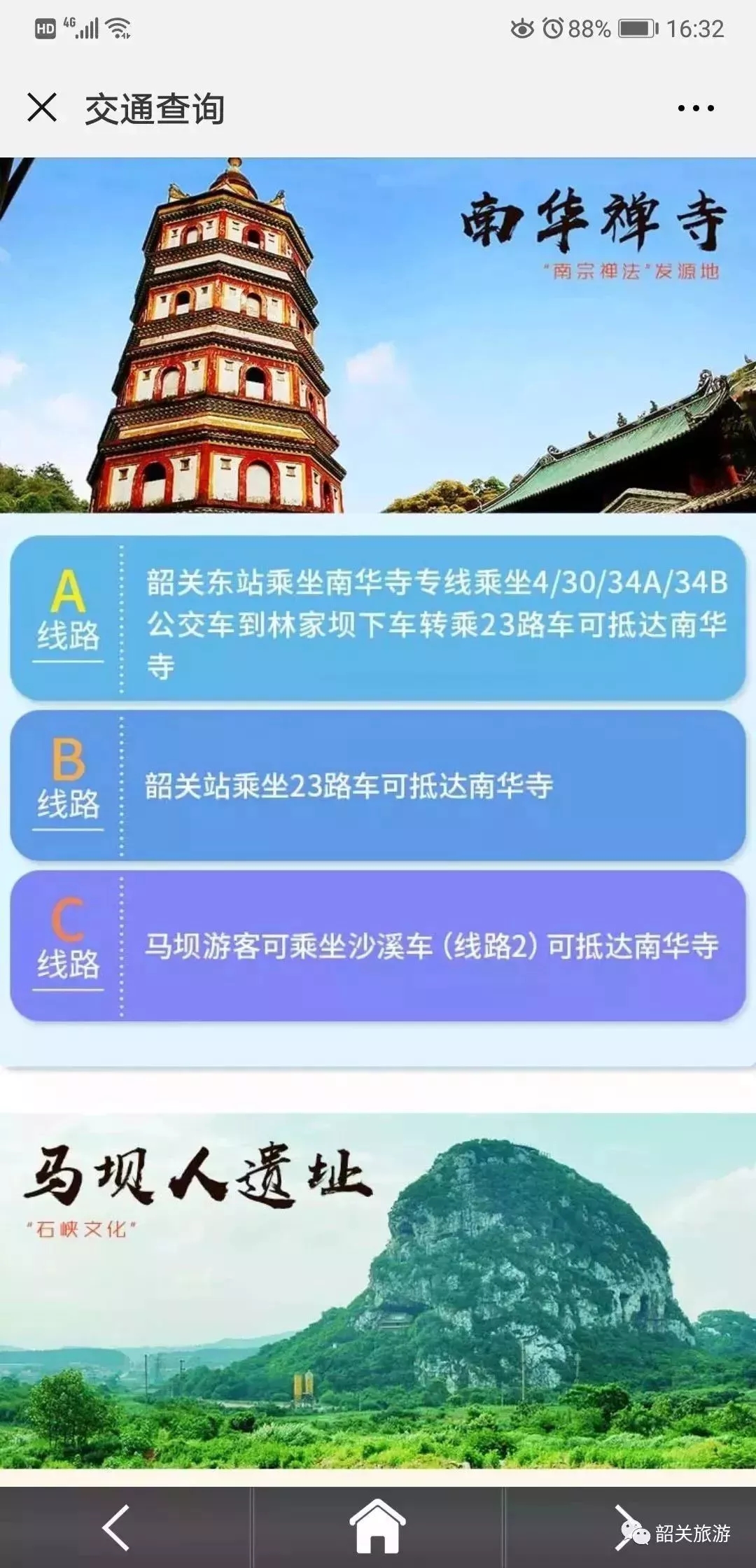Go back using the bottom back arrow
Screen dimensions: 756x1568
coord(117,1527)
